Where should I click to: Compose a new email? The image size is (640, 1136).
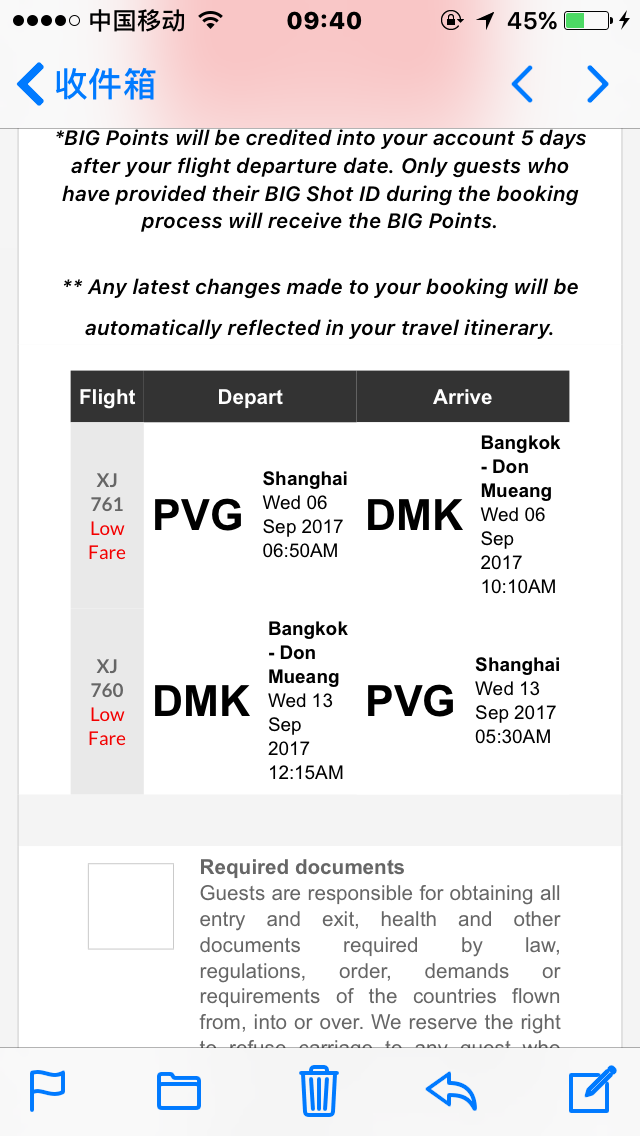(591, 1090)
